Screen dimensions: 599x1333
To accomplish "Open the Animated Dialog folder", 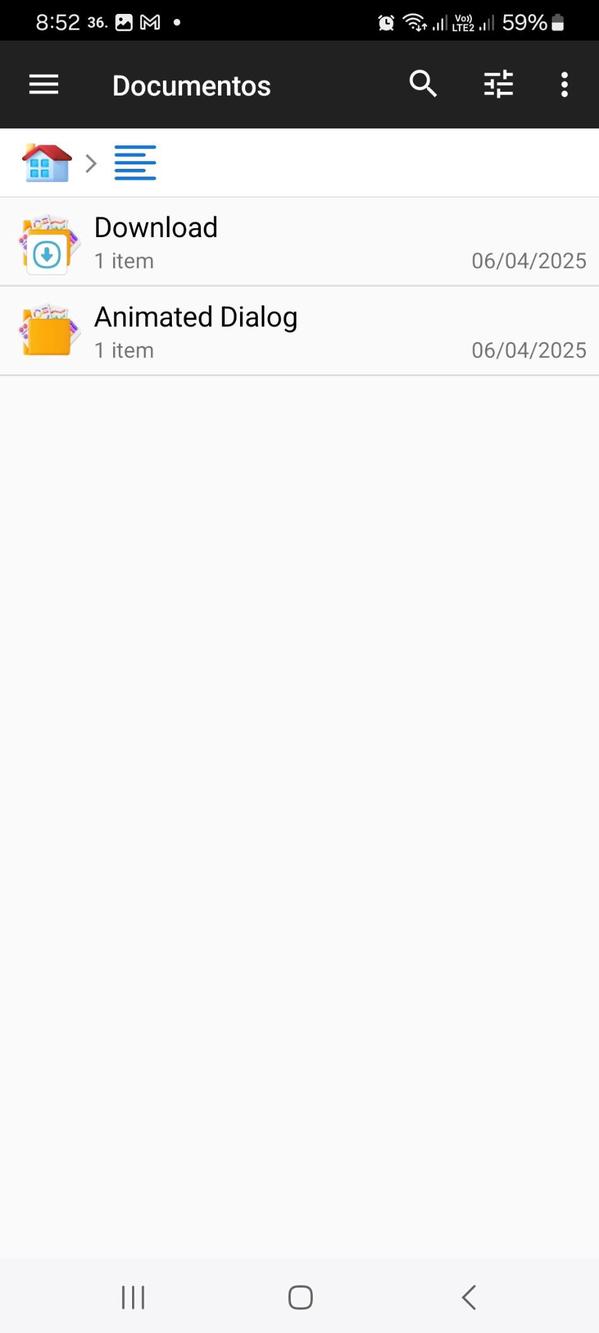I will click(299, 331).
